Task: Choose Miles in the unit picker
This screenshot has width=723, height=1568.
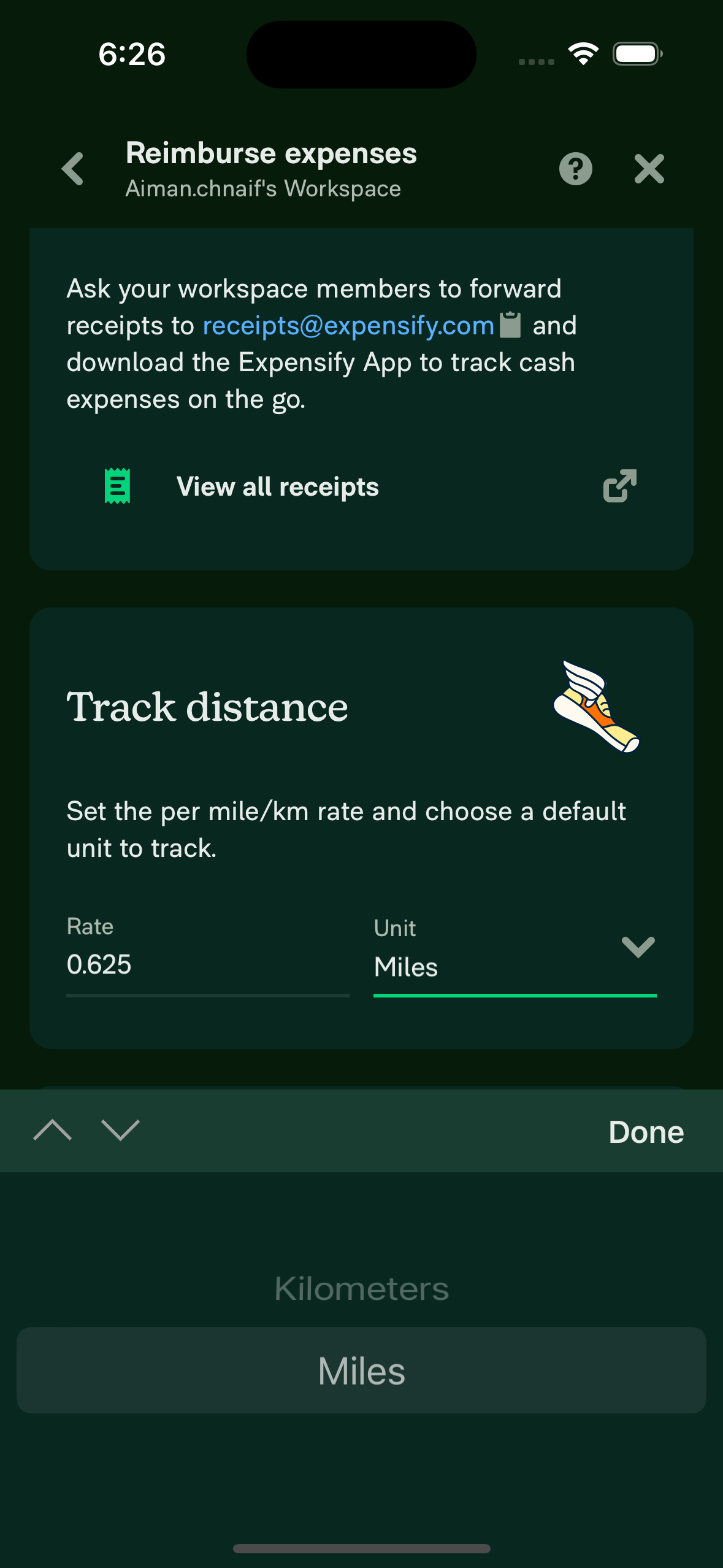Action: point(362,1370)
